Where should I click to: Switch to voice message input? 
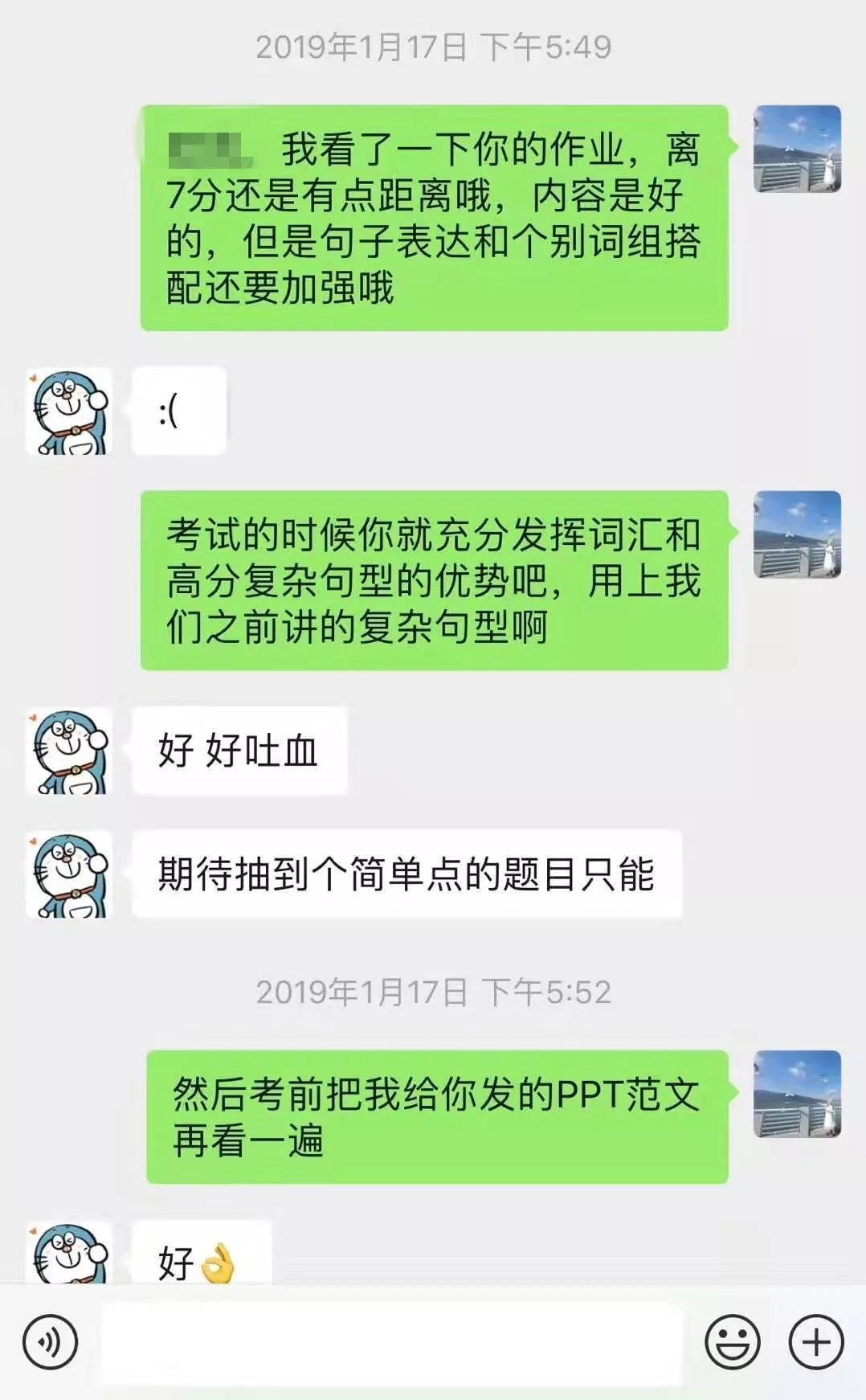[50, 1341]
